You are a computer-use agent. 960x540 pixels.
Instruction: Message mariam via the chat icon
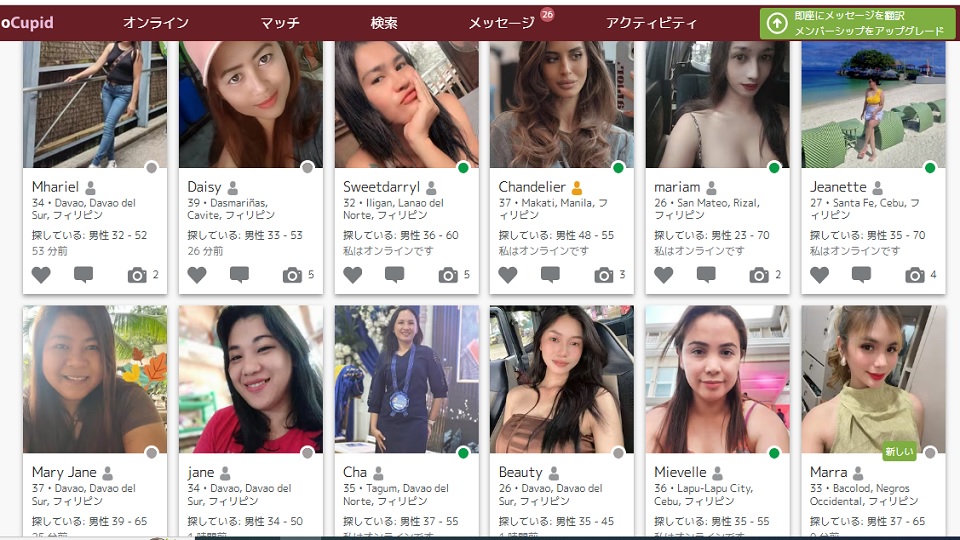[x=706, y=275]
